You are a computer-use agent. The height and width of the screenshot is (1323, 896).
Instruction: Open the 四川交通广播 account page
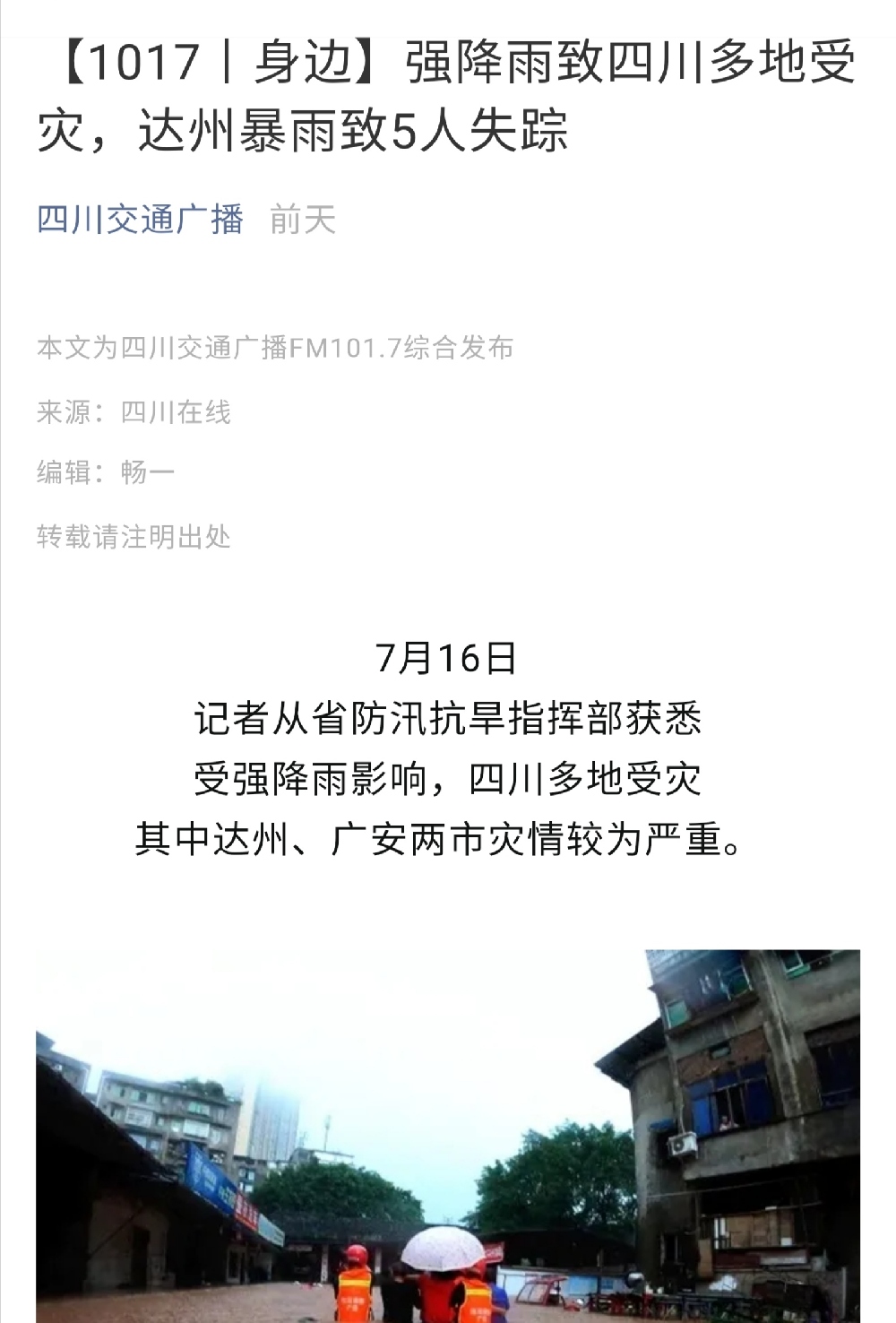141,220
